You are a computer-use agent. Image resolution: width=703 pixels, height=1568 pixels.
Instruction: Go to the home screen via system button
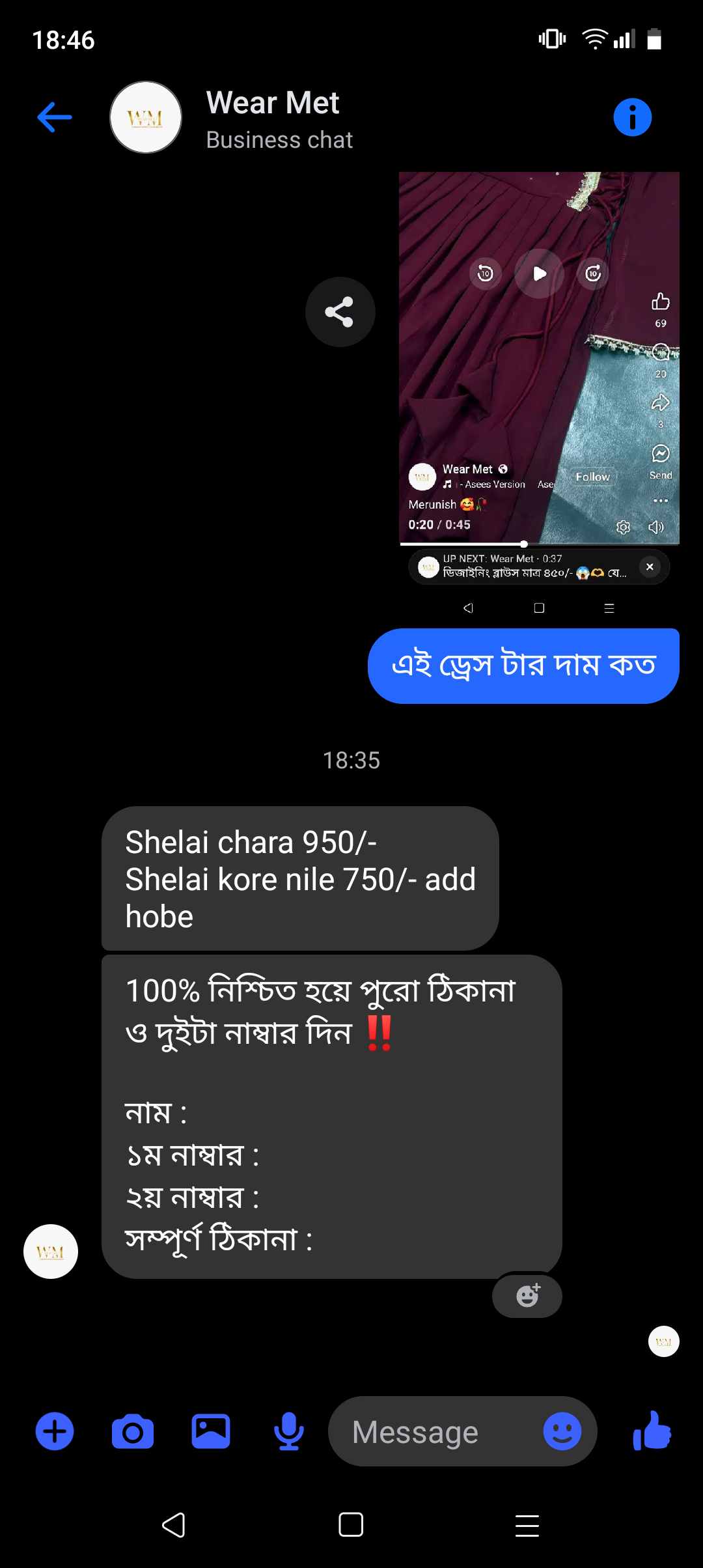(351, 1525)
